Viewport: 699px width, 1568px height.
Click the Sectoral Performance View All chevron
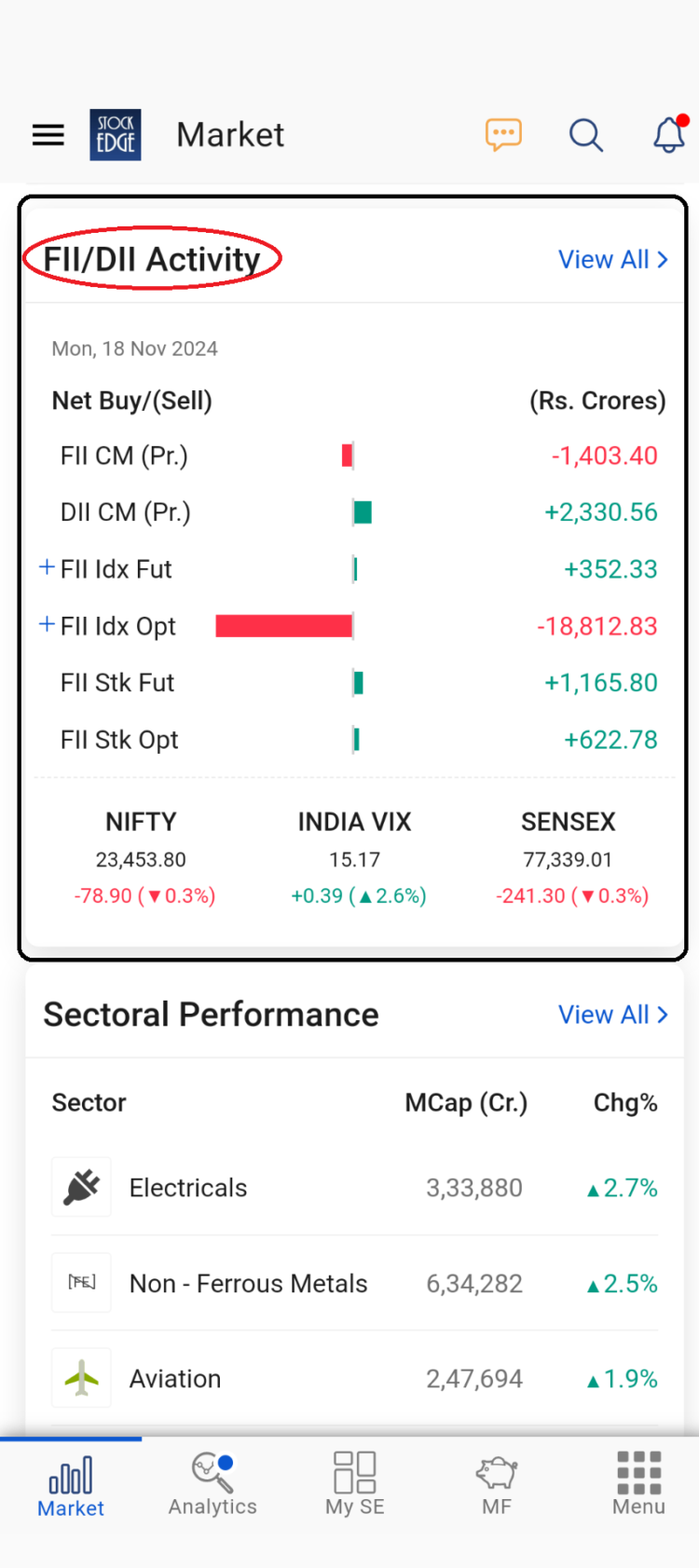(613, 1015)
